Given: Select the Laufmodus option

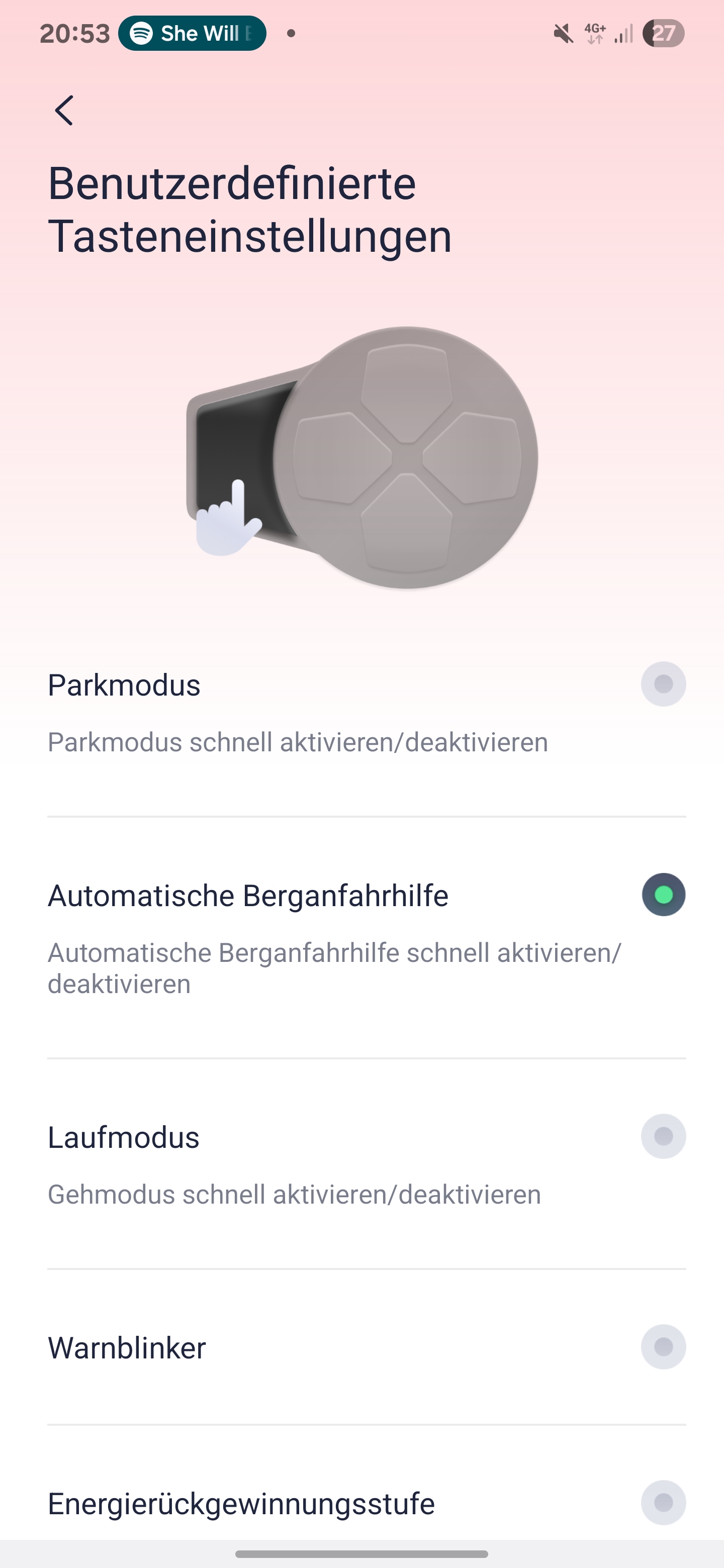Looking at the screenshot, I should 663,1136.
